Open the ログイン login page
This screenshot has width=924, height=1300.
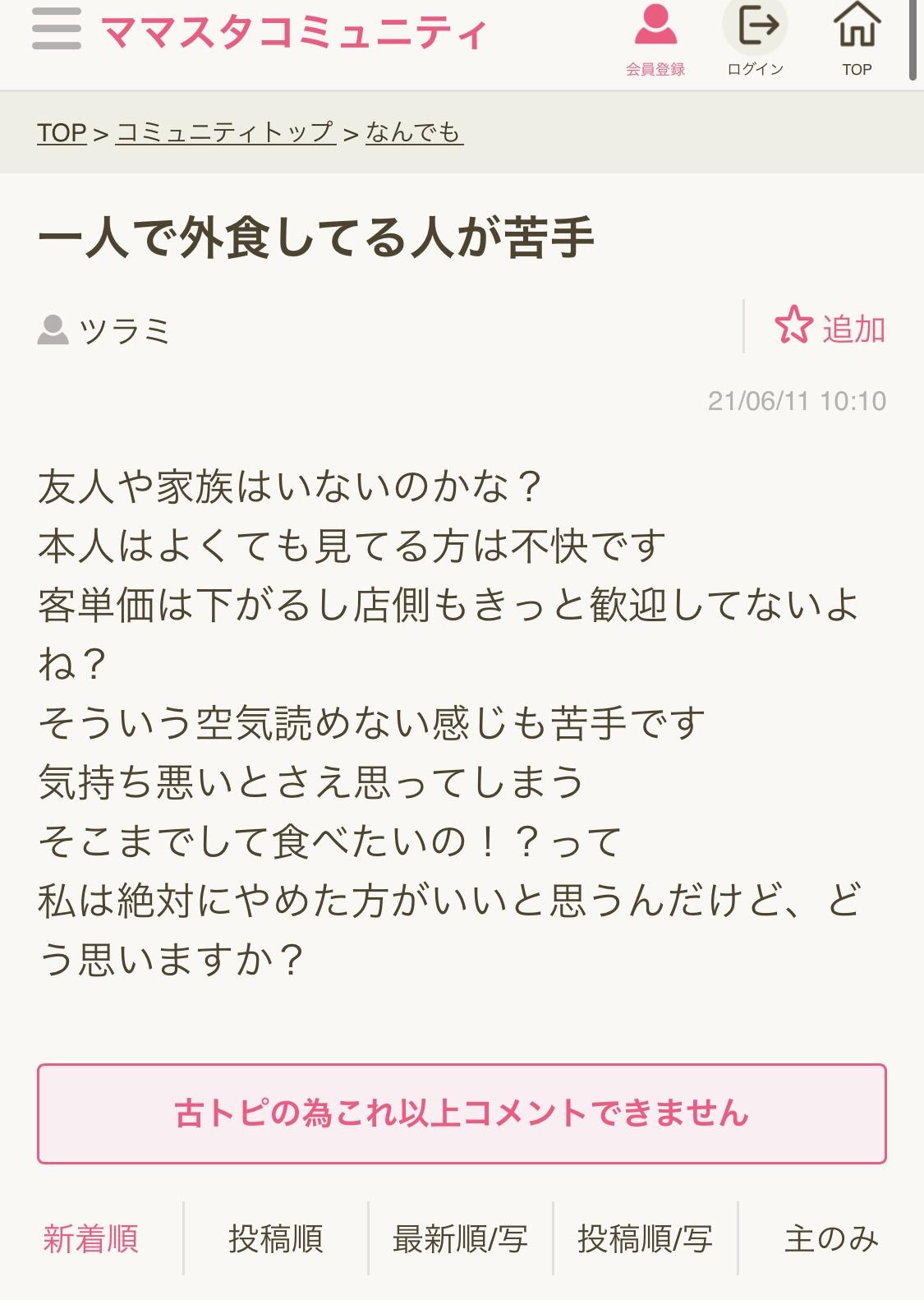point(755,39)
